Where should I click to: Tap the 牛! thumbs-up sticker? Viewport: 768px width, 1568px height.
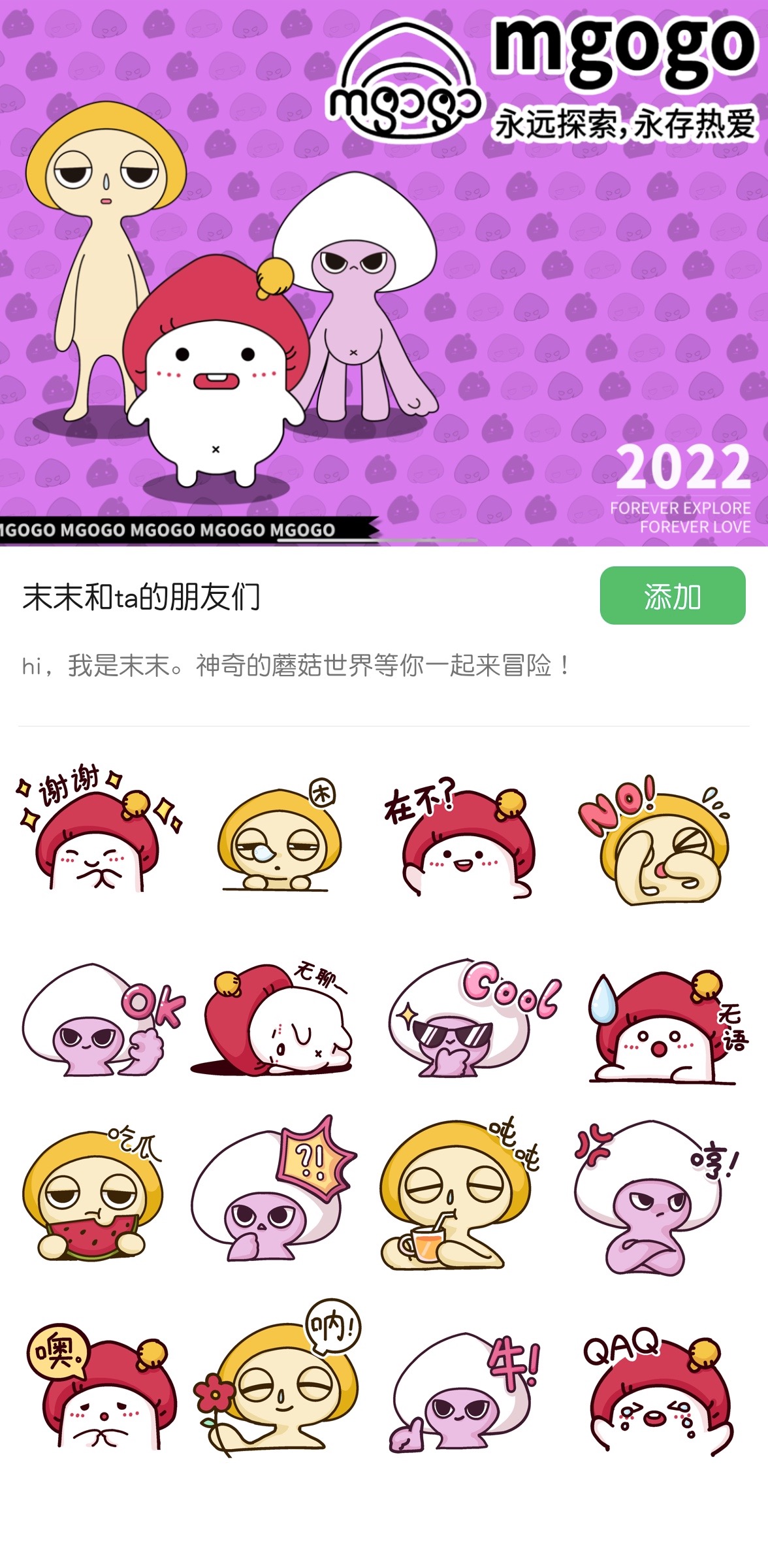[462, 1390]
